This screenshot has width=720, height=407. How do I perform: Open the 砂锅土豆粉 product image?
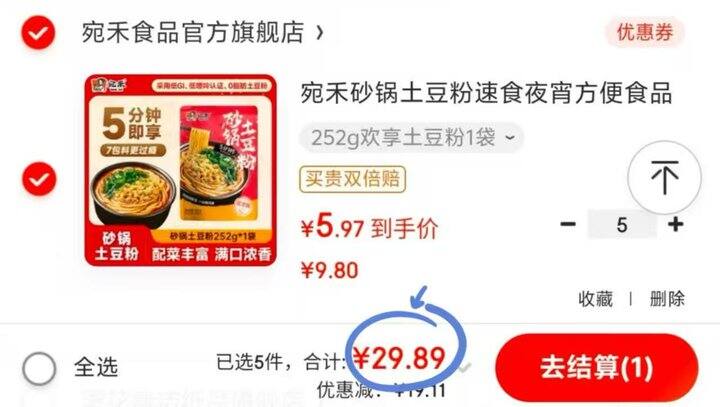[181, 170]
